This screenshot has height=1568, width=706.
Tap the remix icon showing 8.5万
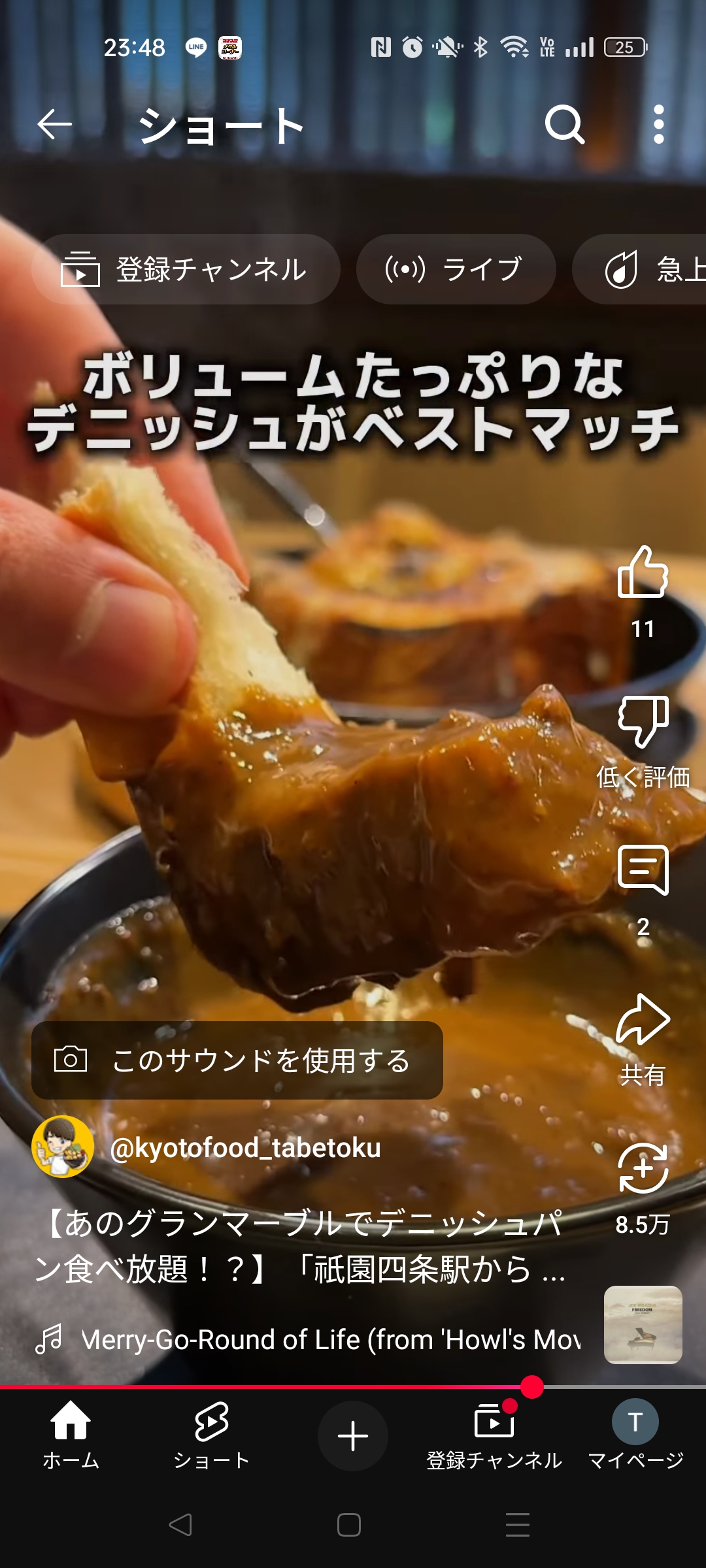(643, 1169)
